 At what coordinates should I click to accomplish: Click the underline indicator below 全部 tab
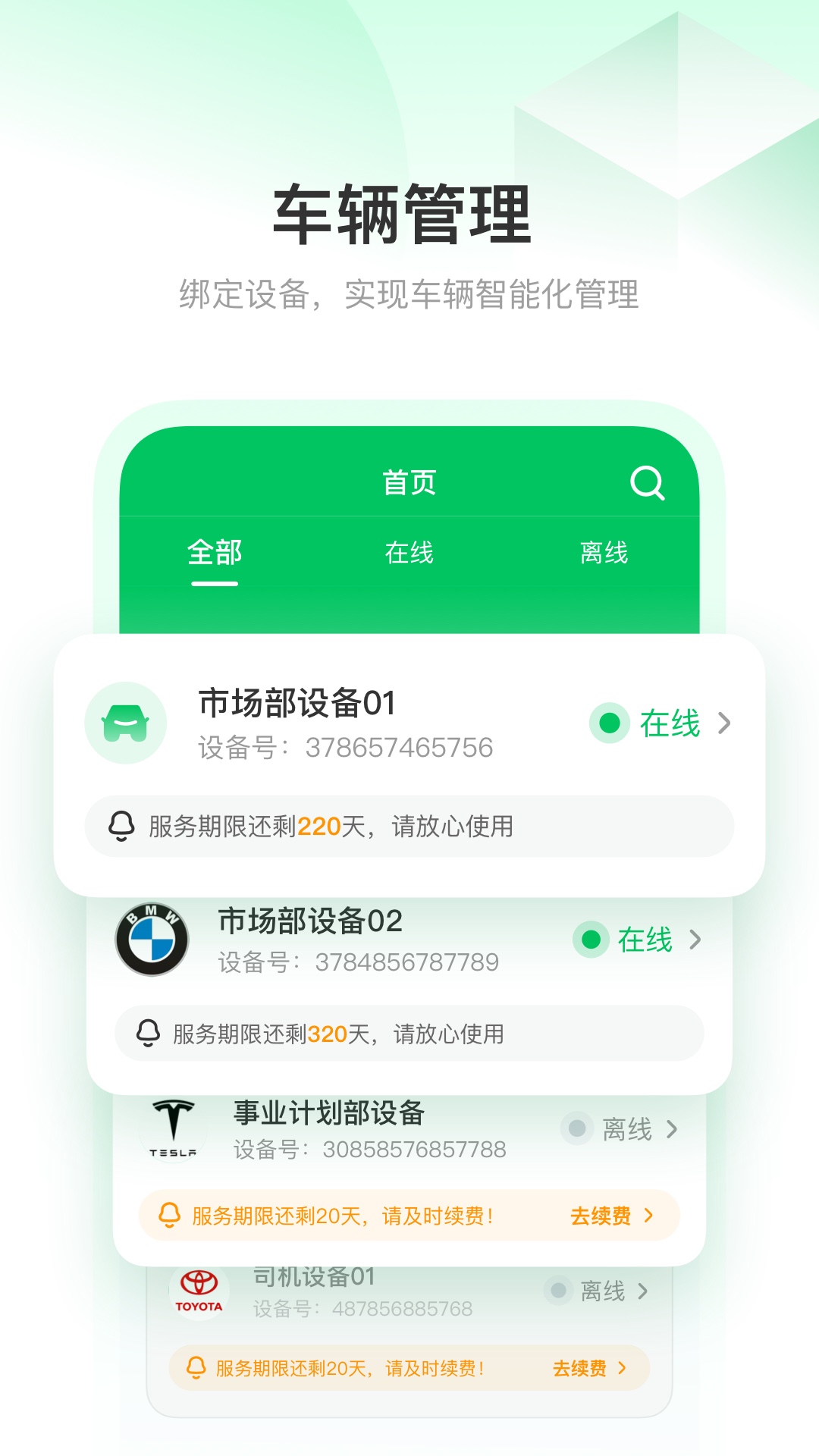pyautogui.click(x=213, y=584)
